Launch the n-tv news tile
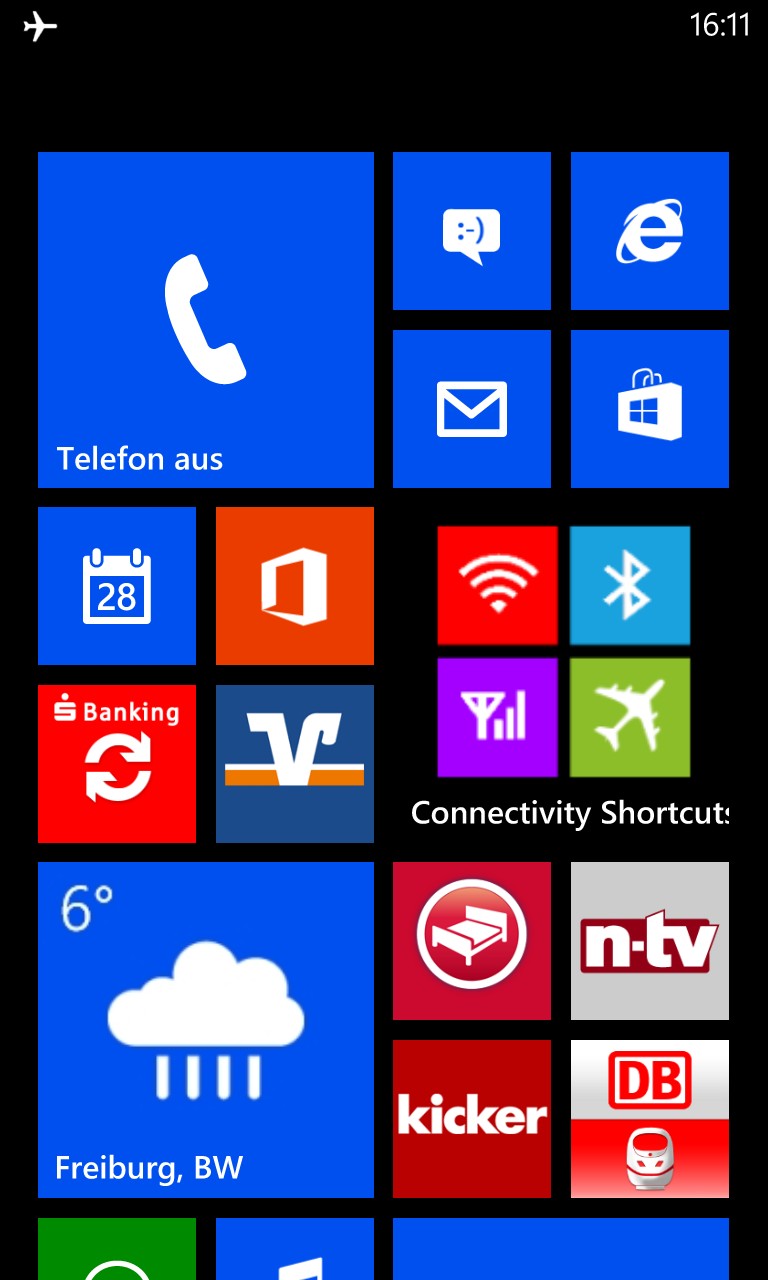The width and height of the screenshot is (768, 1280). point(650,941)
